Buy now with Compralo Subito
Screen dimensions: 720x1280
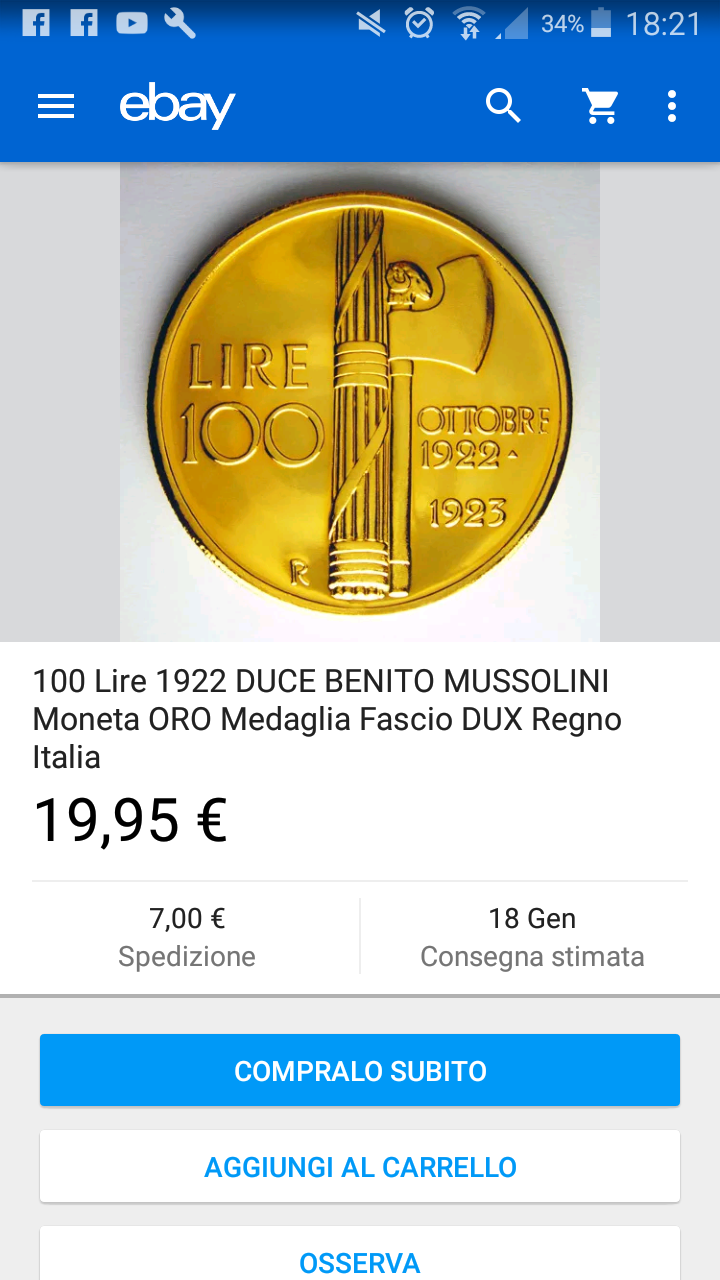pyautogui.click(x=360, y=1070)
